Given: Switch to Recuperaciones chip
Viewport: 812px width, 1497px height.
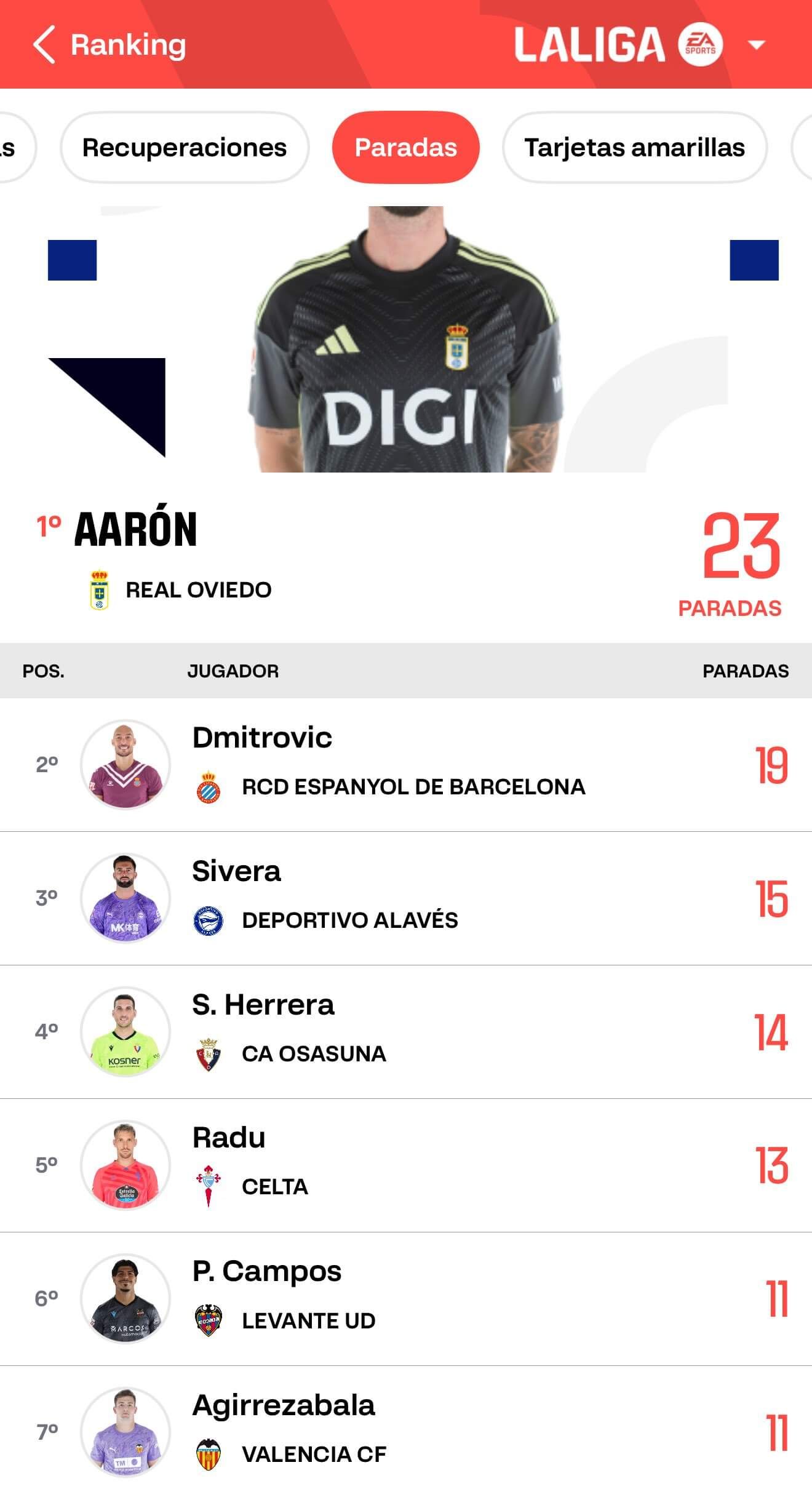Looking at the screenshot, I should [185, 148].
